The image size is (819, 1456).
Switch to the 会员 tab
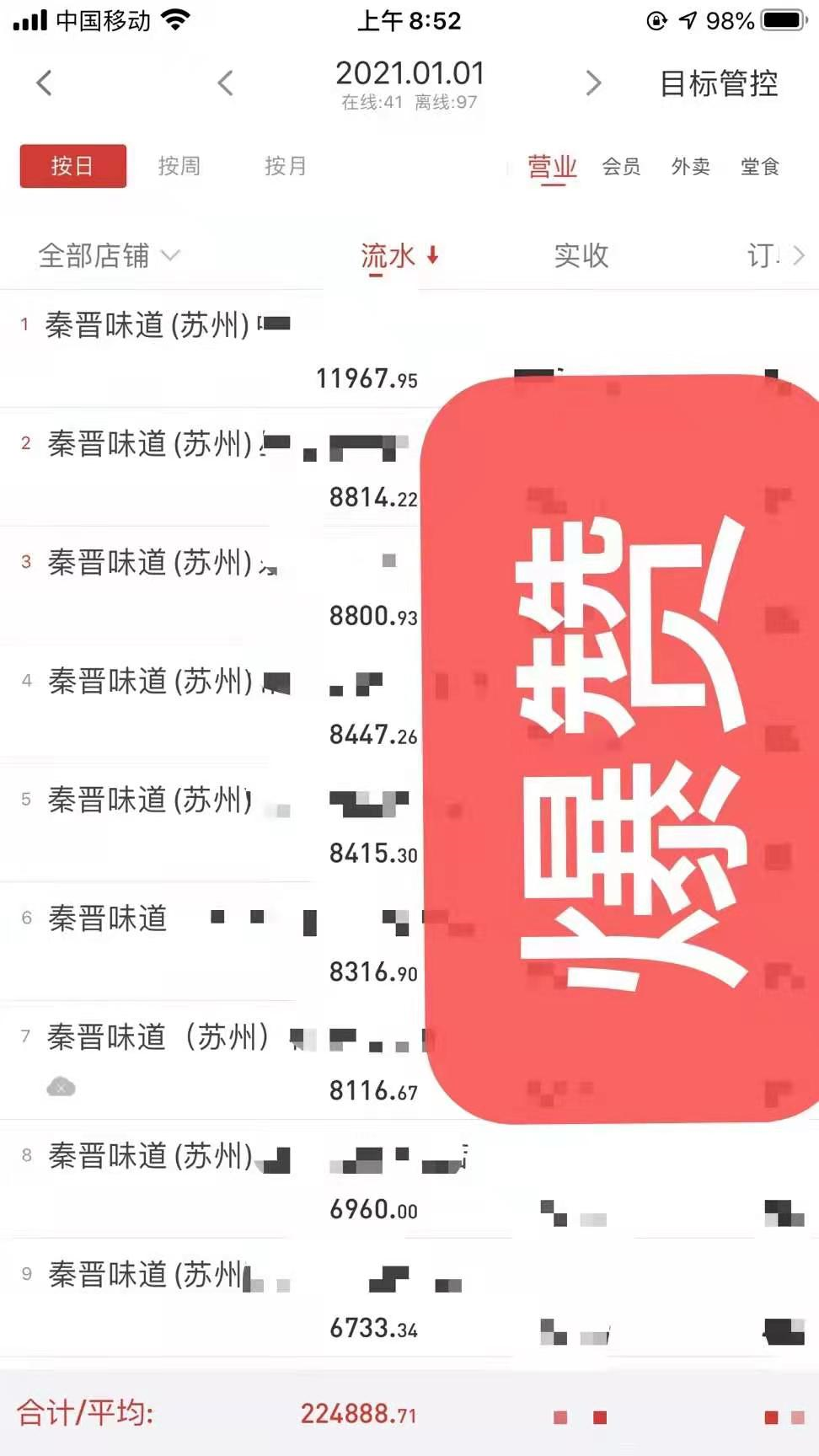[621, 167]
